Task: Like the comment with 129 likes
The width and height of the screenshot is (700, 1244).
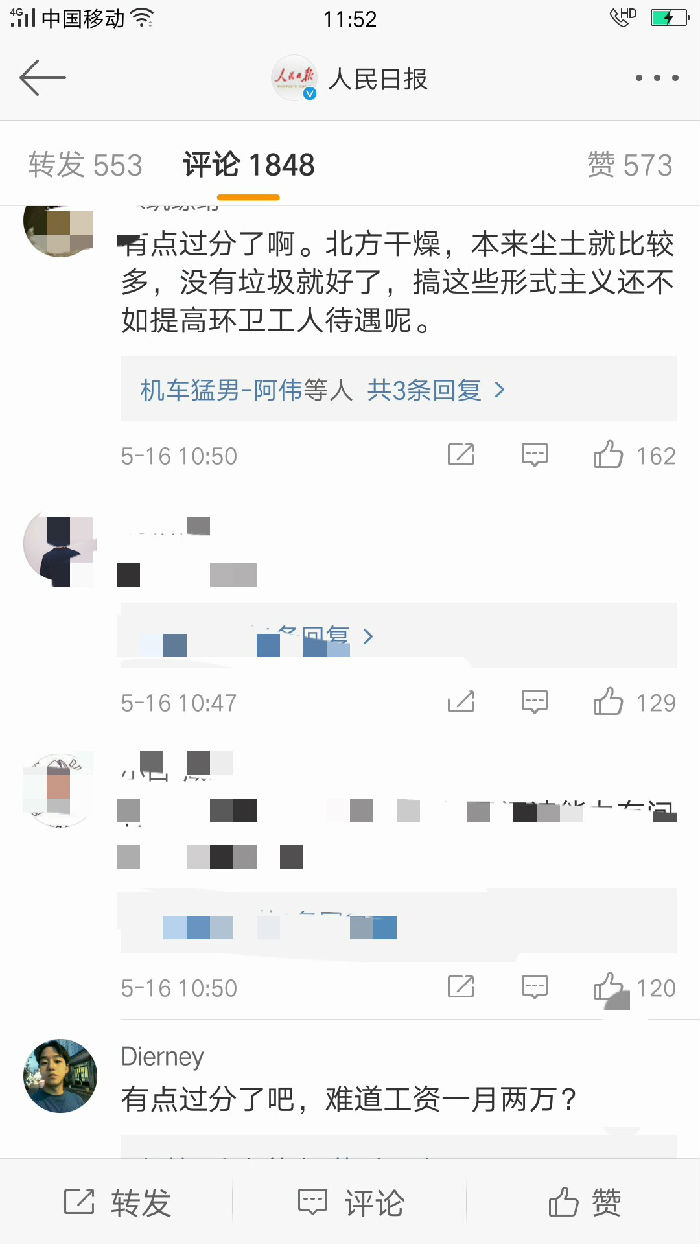Action: pyautogui.click(x=609, y=702)
